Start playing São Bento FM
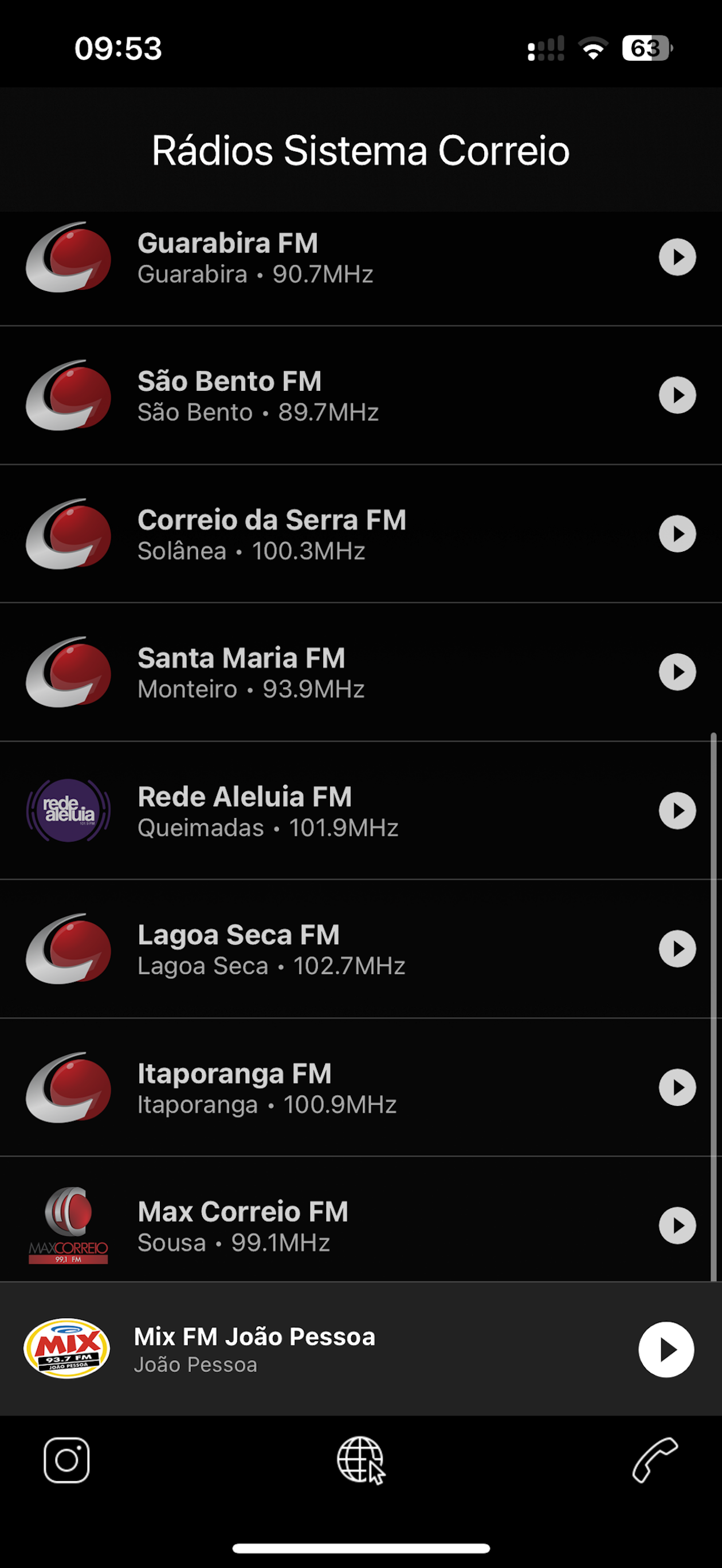 (677, 395)
